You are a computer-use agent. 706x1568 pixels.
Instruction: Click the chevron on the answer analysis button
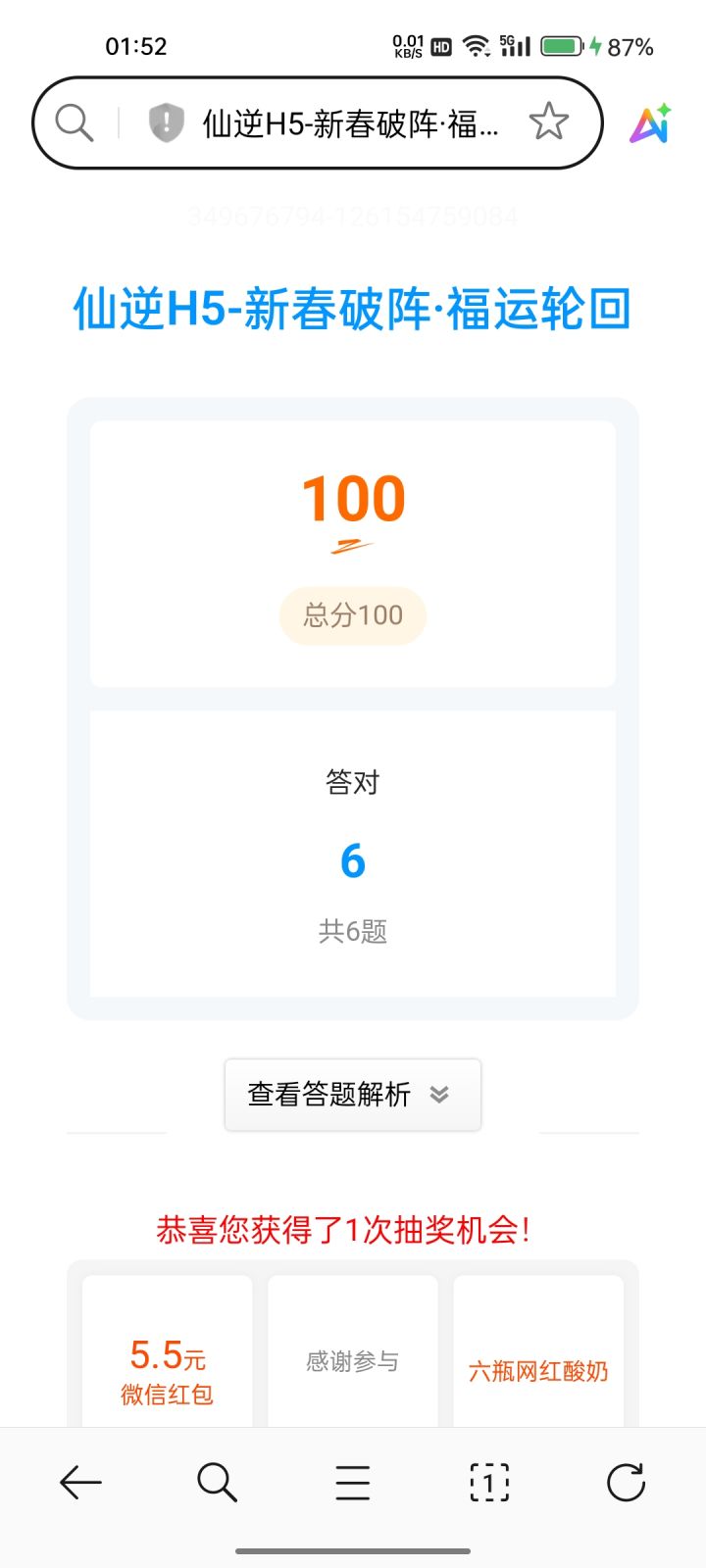(439, 1095)
